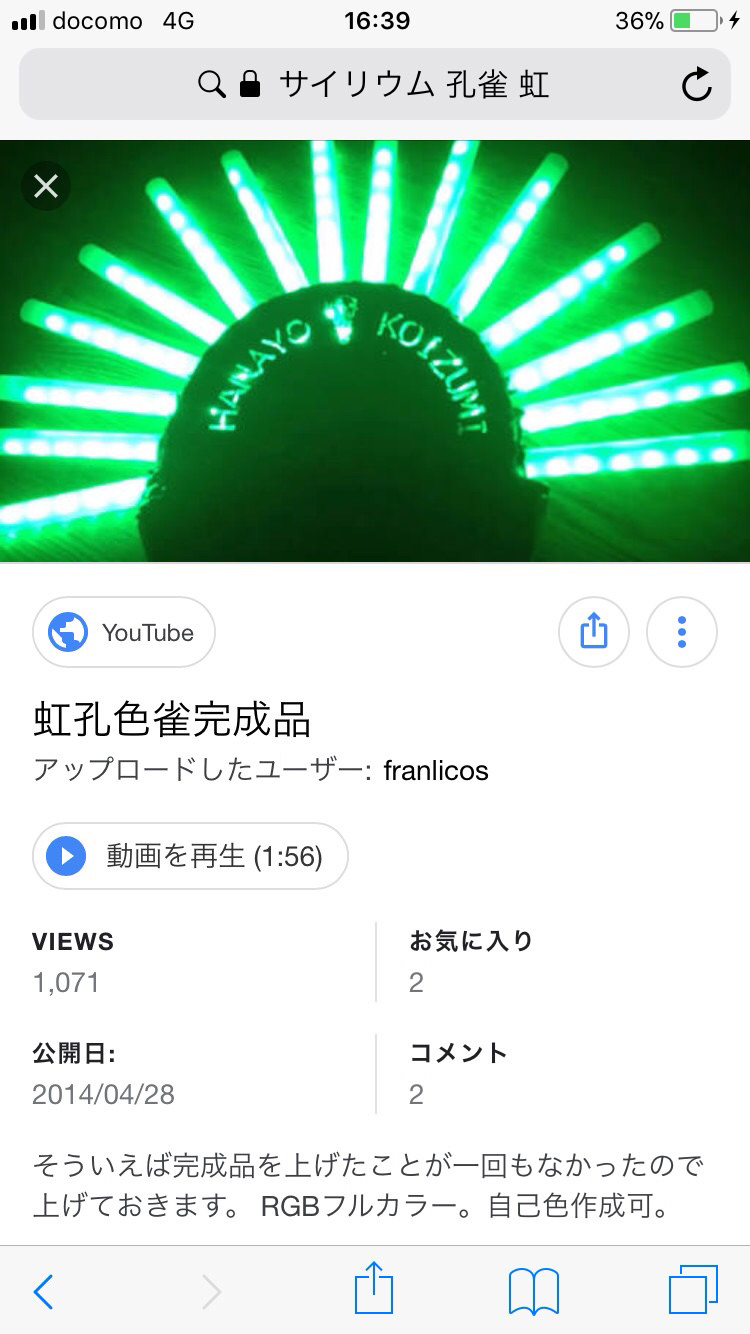Play the video (1:56)
The width and height of the screenshot is (750, 1334).
pos(190,856)
